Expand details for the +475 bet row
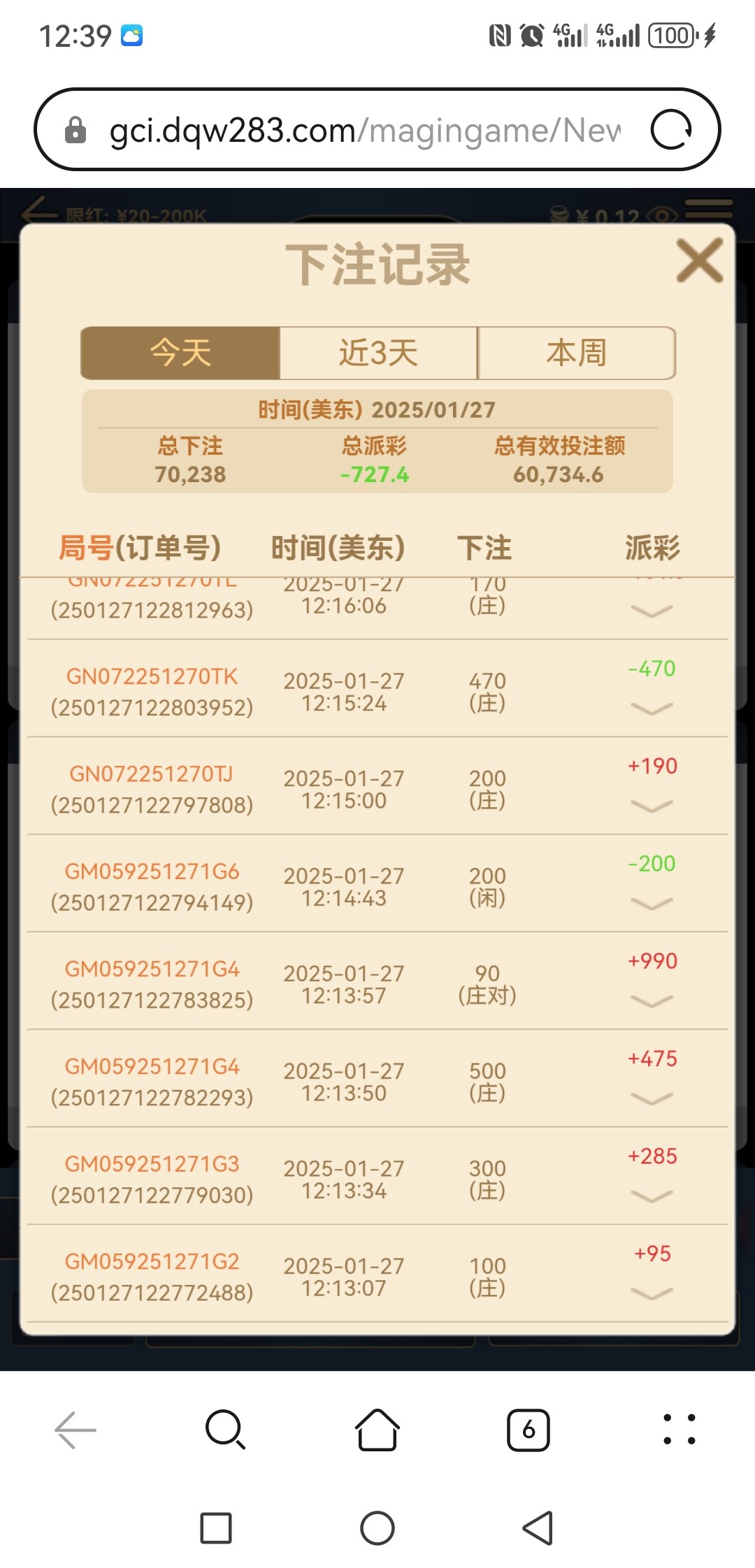 (652, 1098)
